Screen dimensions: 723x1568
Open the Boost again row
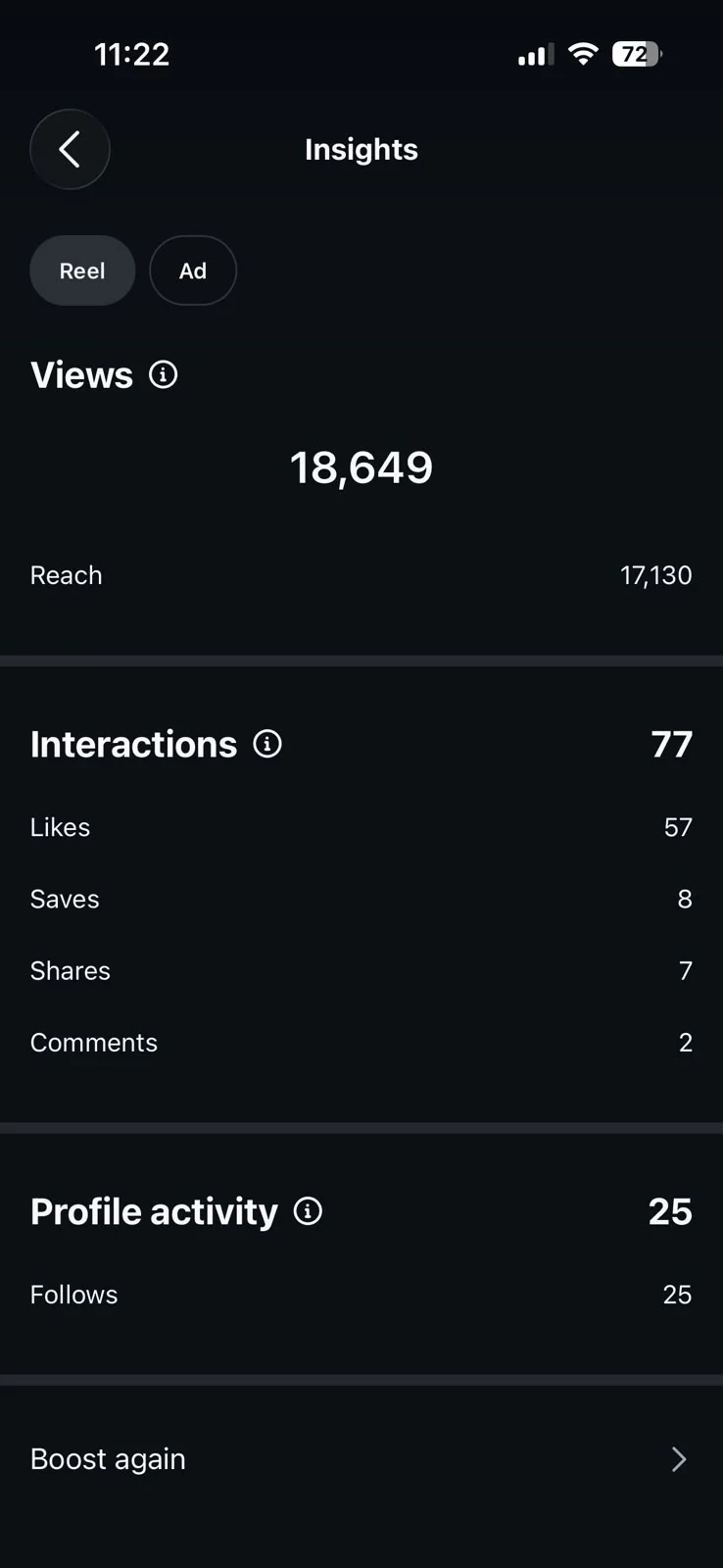(361, 1459)
